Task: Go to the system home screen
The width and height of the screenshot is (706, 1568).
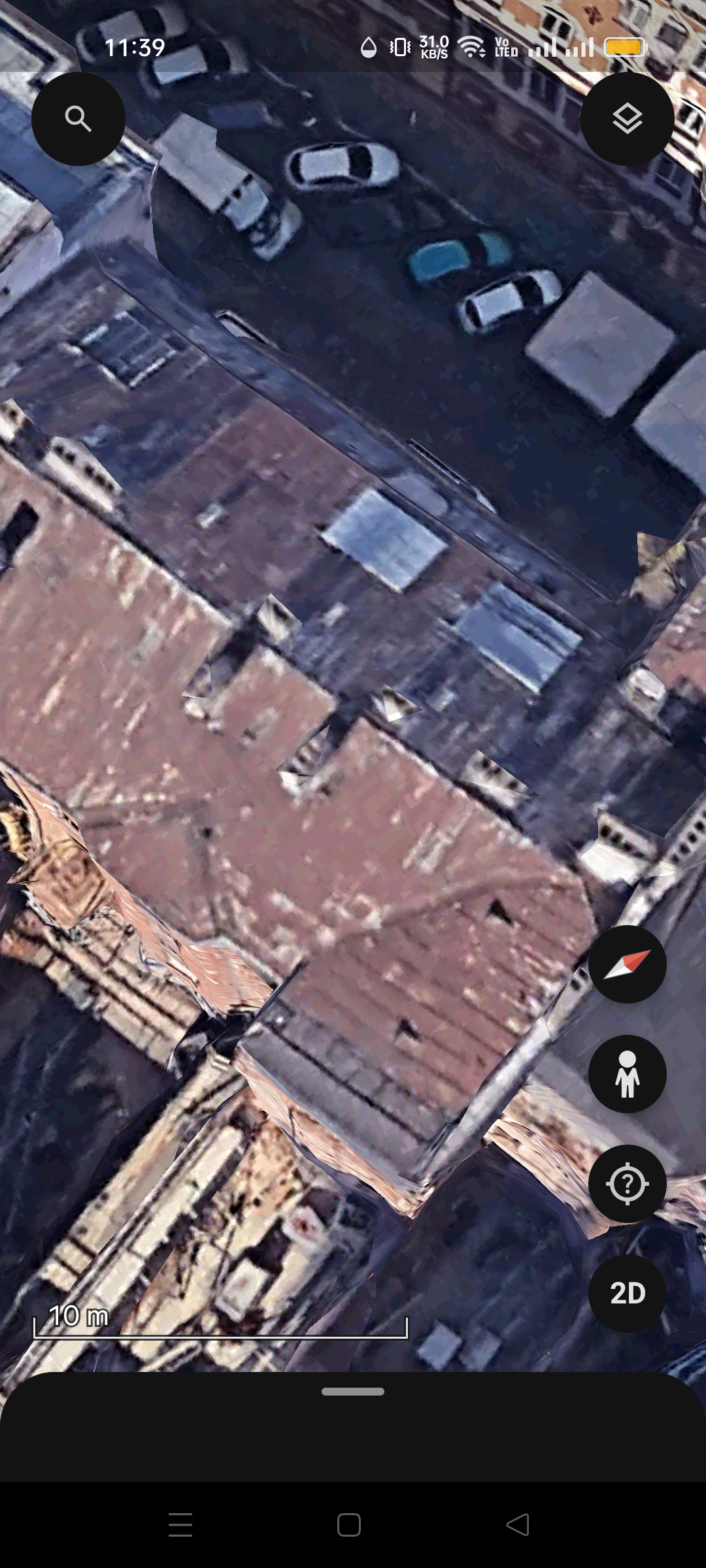Action: click(349, 1525)
